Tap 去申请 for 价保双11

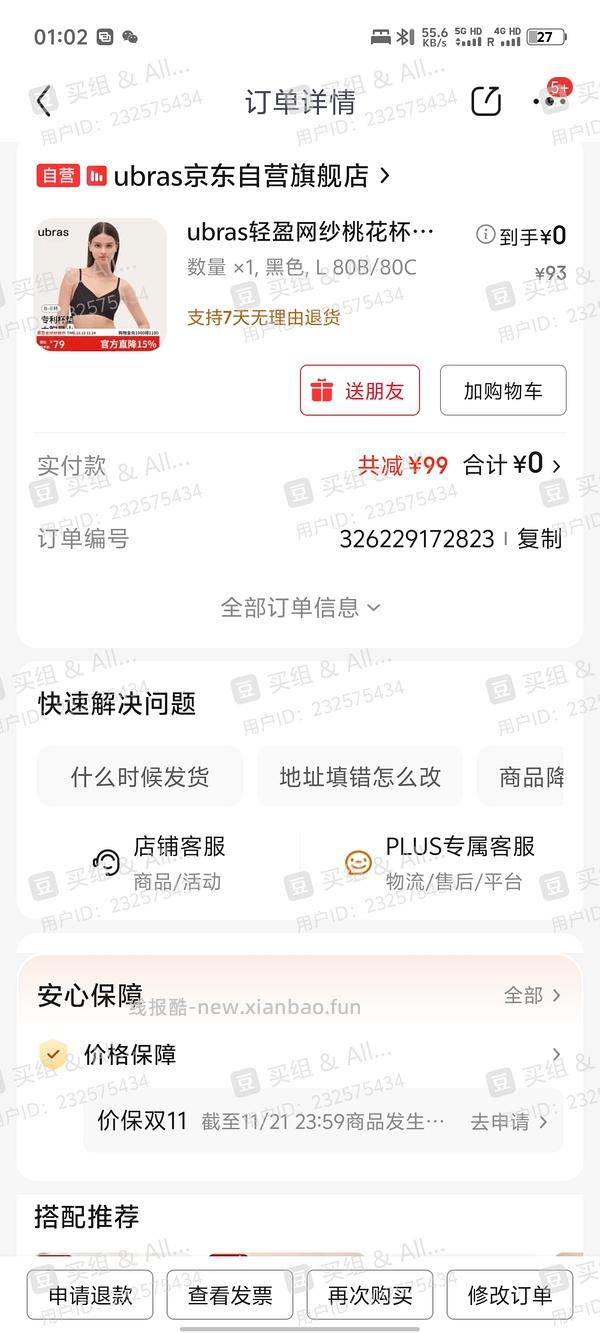[x=508, y=1122]
